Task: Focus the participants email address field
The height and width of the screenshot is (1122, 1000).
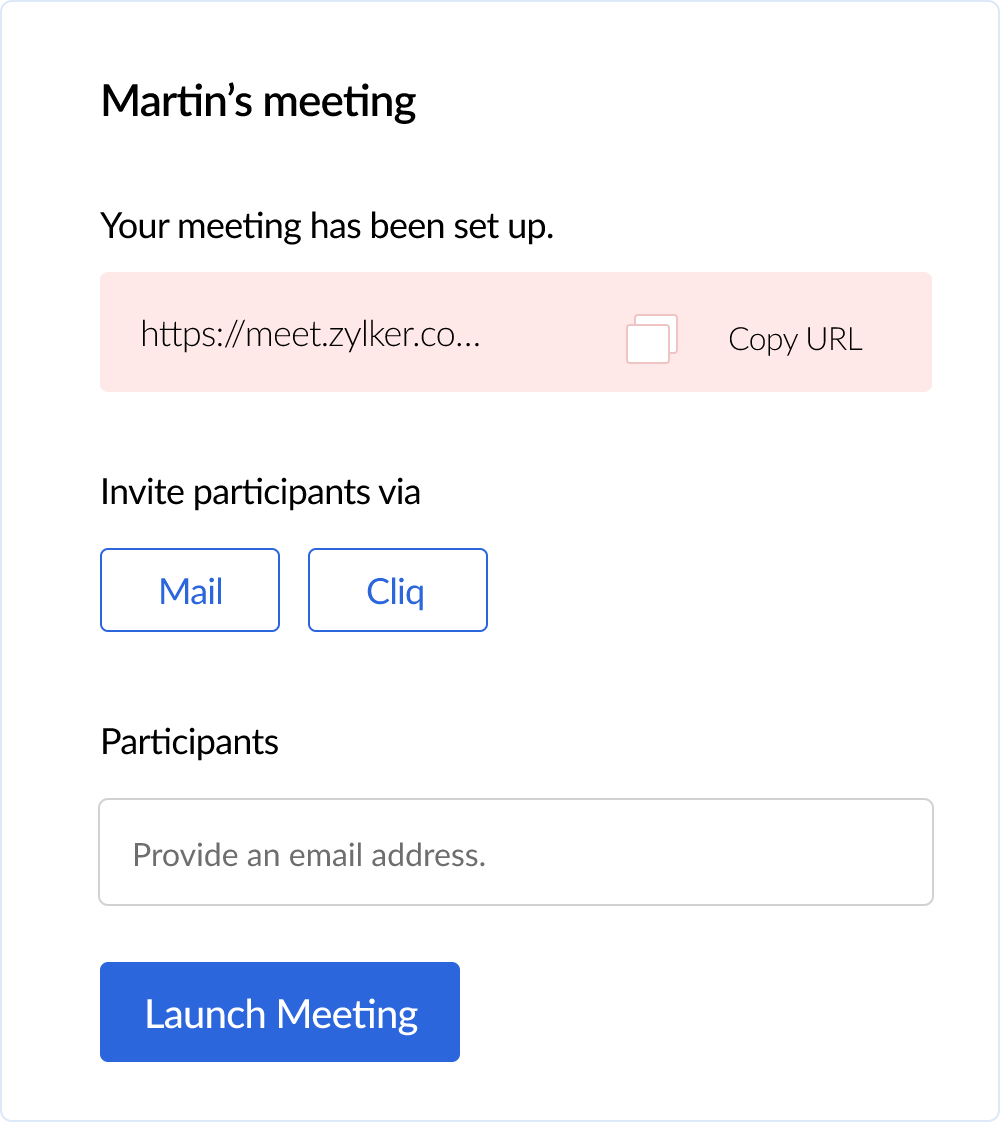Action: (x=515, y=853)
